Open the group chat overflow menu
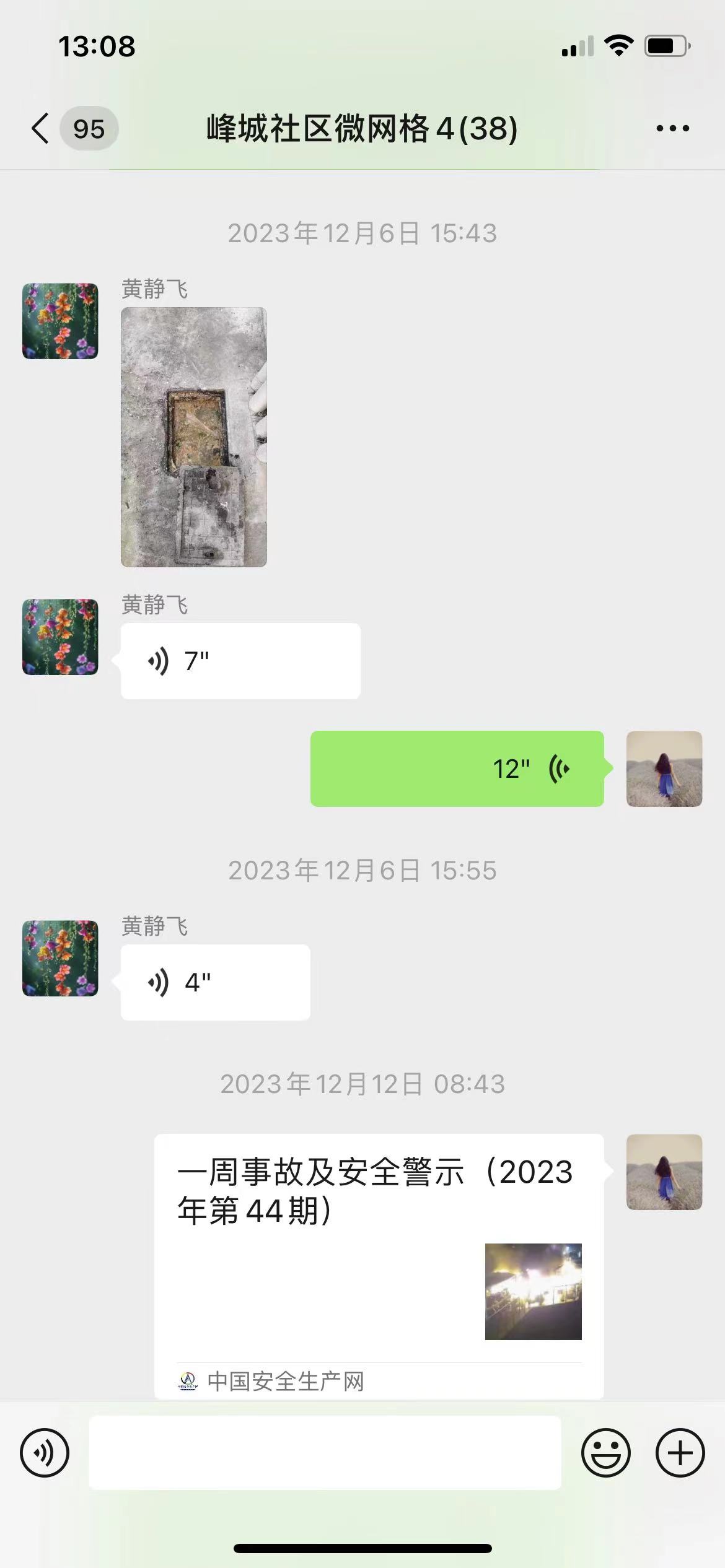The image size is (725, 1568). pos(672,129)
